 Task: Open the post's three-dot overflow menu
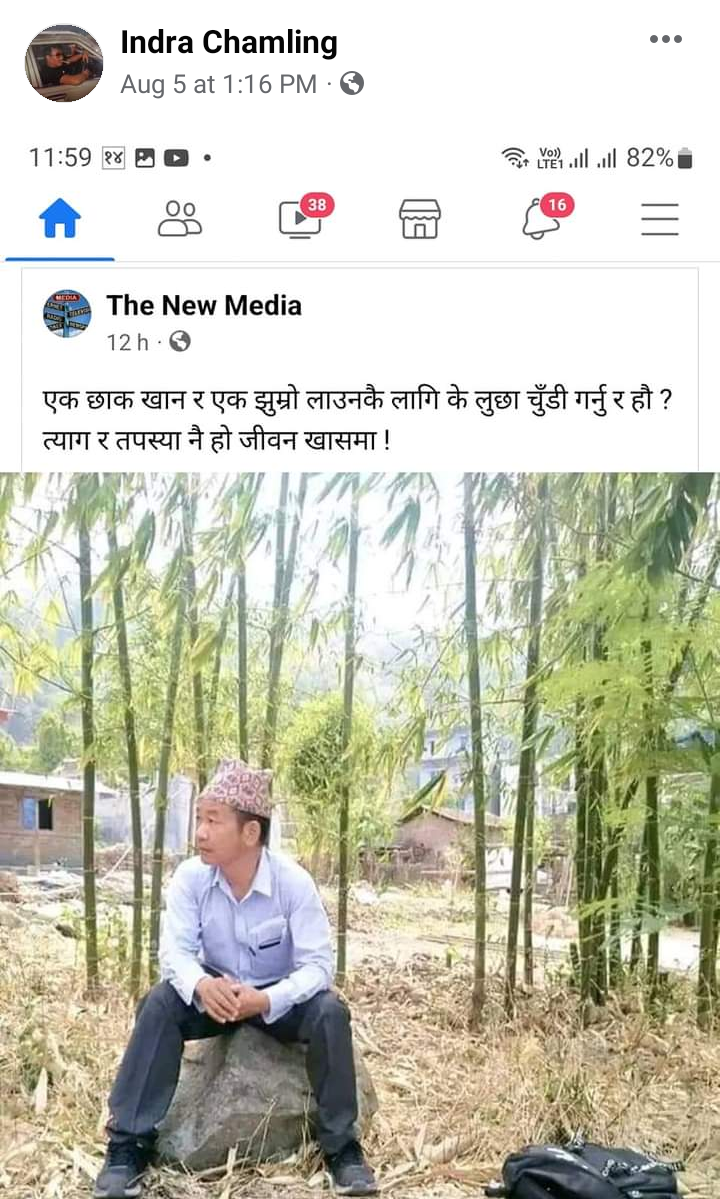pyautogui.click(x=665, y=40)
